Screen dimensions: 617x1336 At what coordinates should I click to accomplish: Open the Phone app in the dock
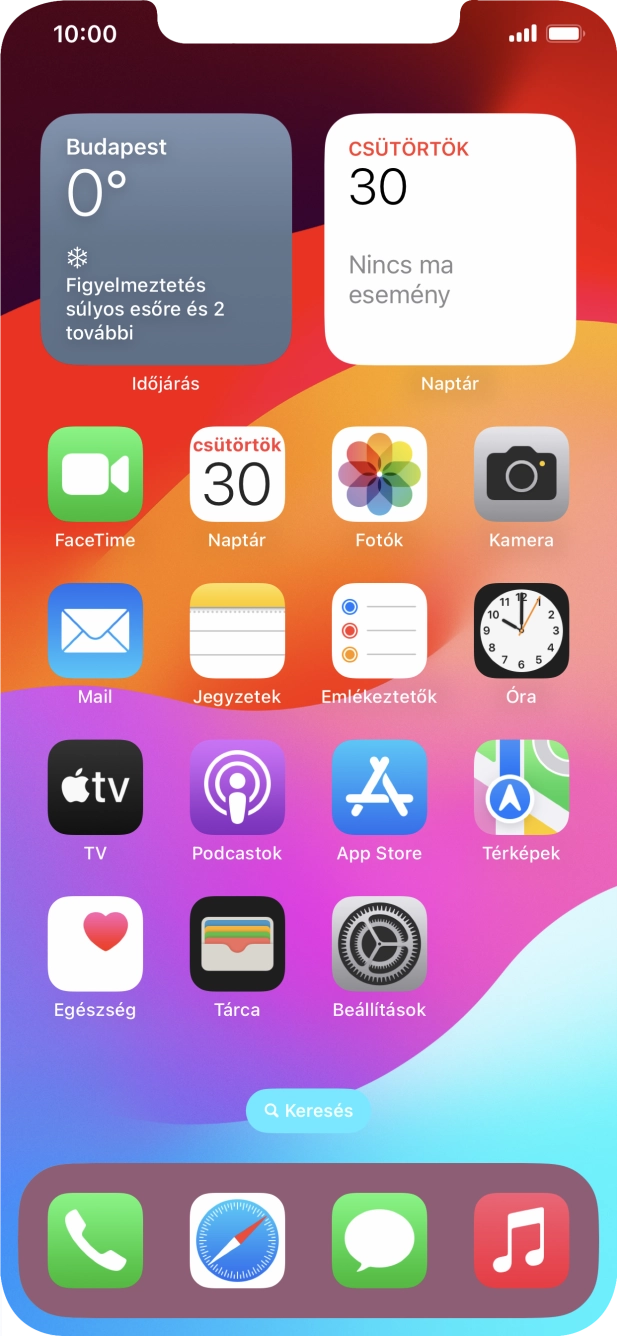[95, 1240]
